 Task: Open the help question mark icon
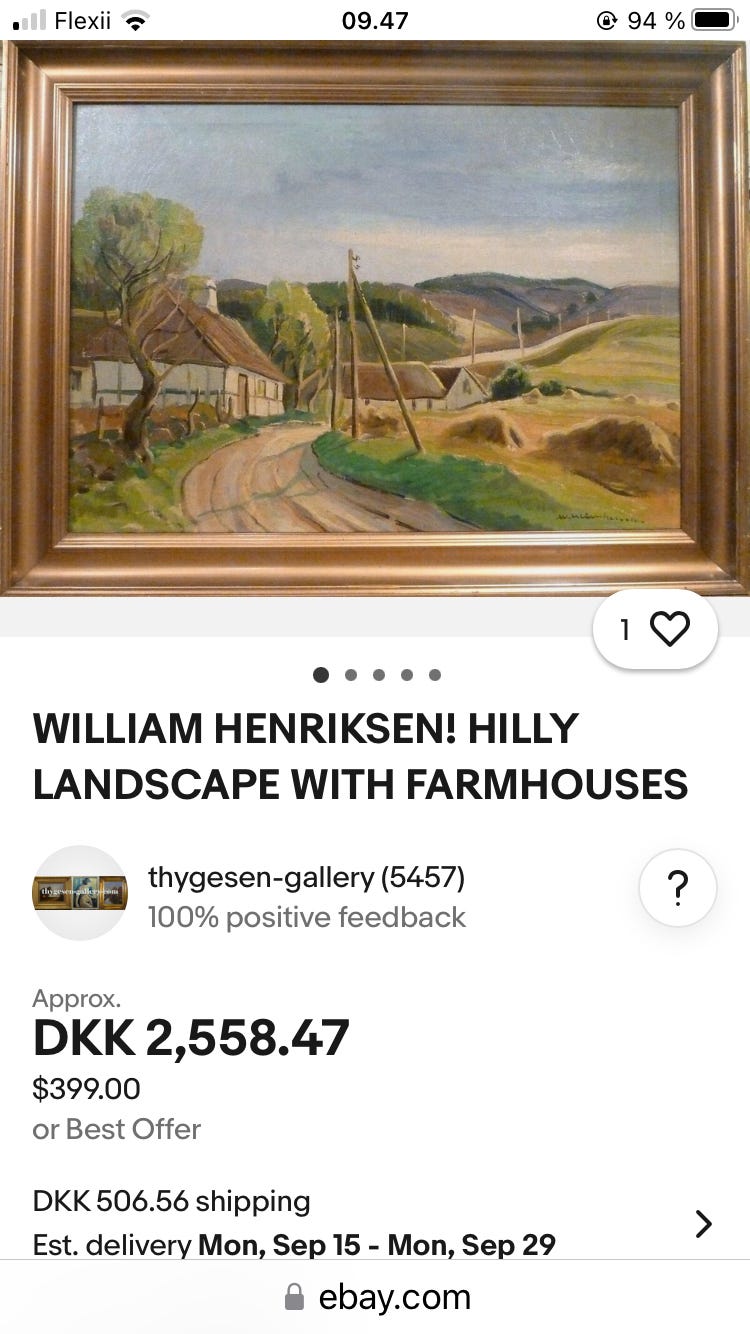point(678,887)
